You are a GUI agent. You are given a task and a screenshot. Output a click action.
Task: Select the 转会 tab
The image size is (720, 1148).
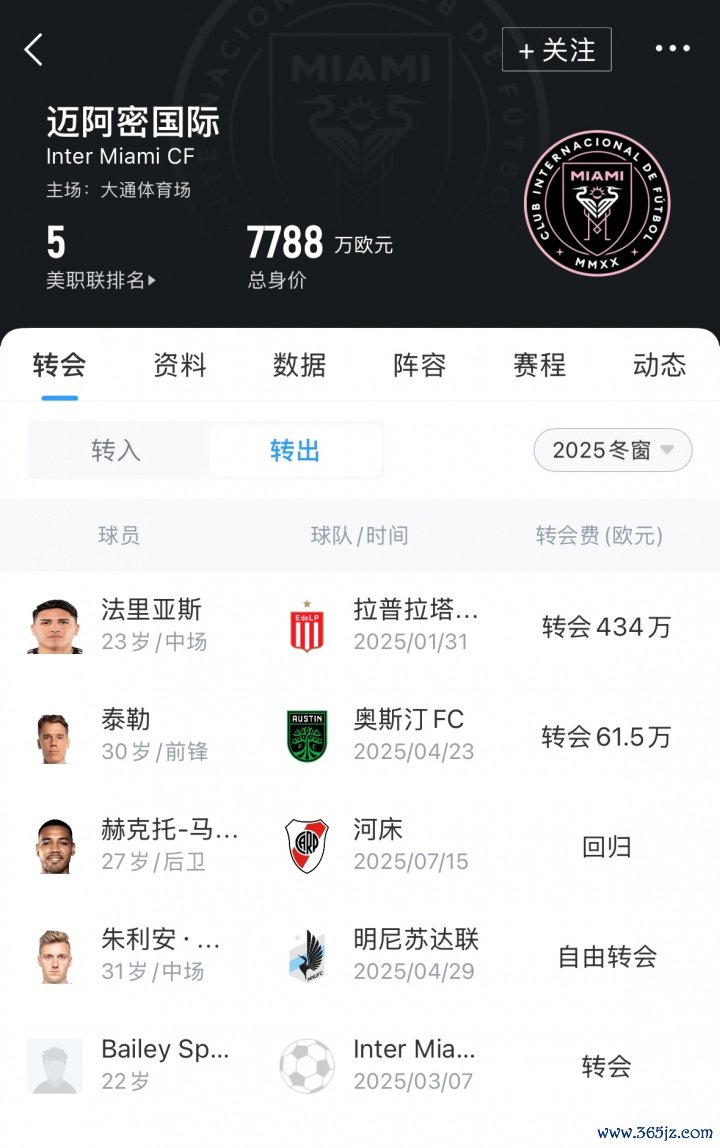[59, 365]
